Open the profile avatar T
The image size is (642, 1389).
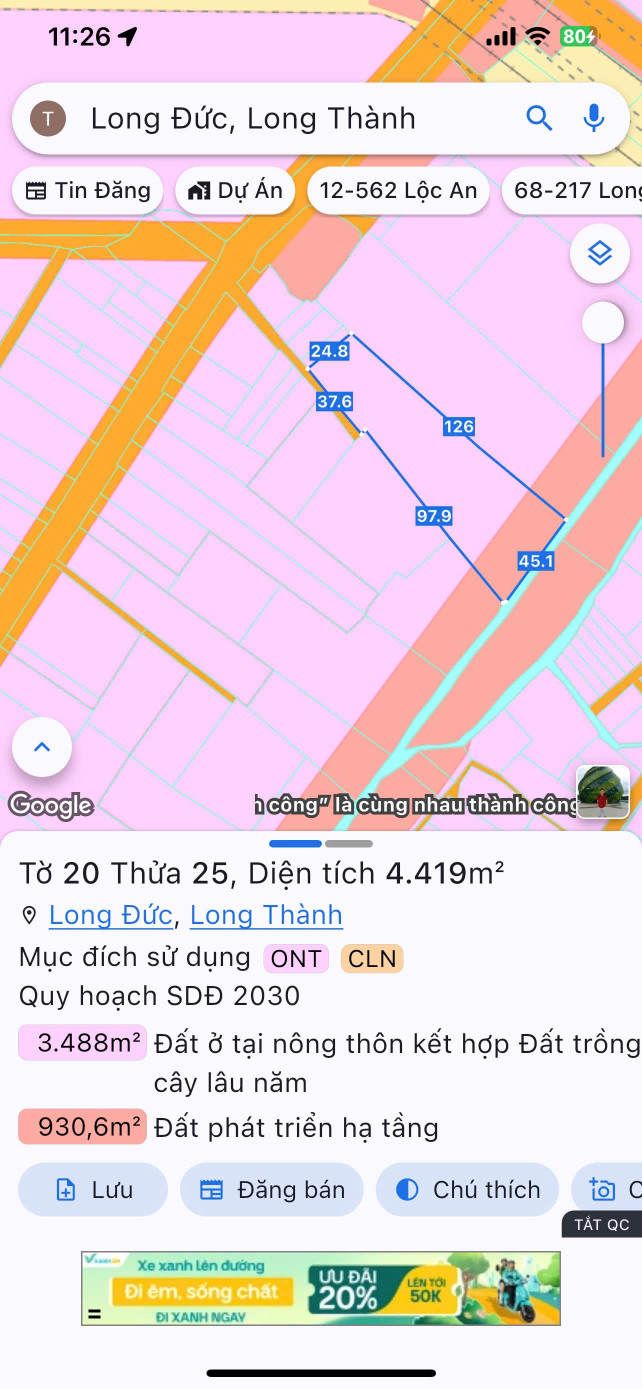(48, 119)
